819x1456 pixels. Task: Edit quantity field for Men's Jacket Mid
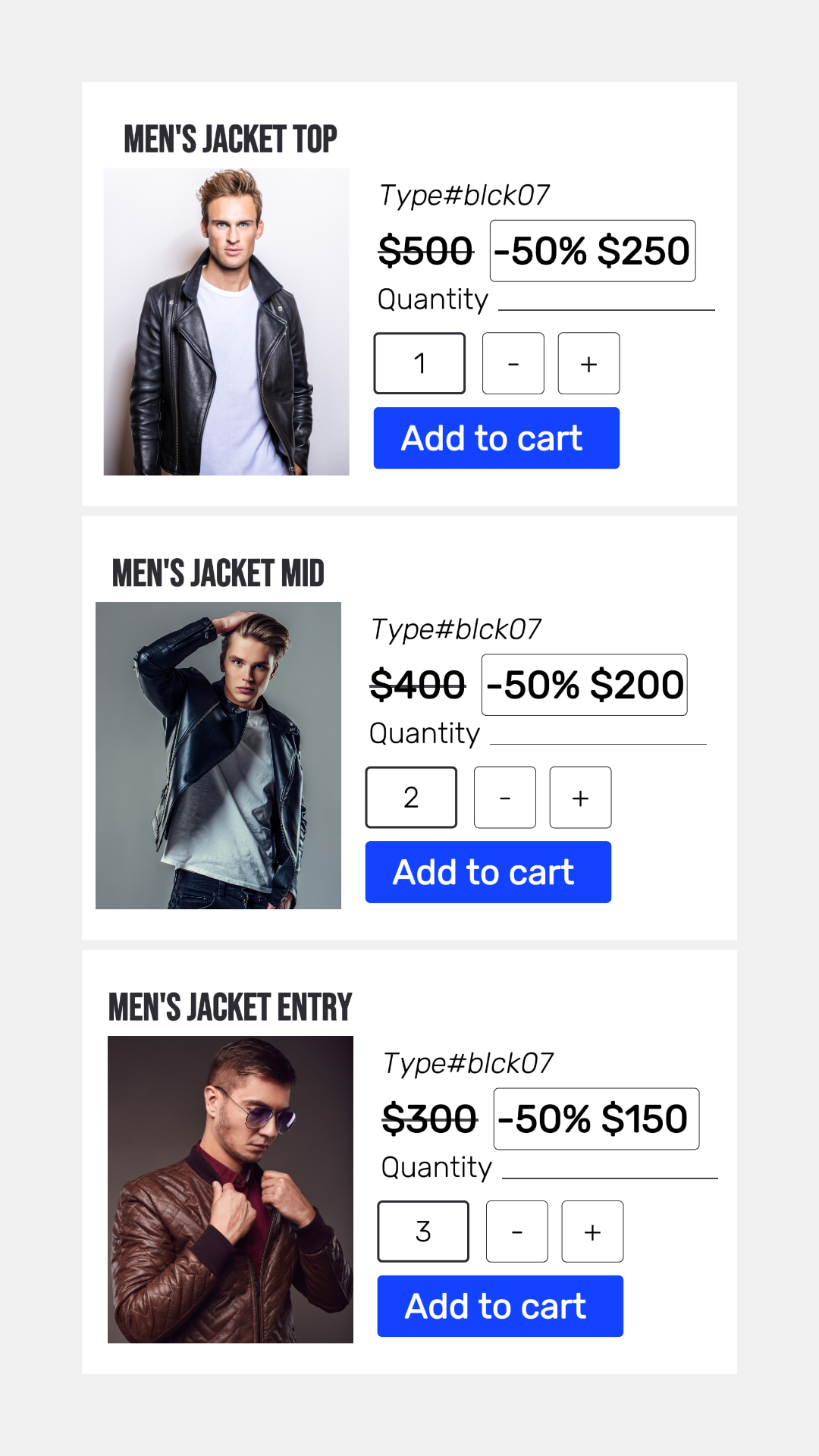coord(411,797)
